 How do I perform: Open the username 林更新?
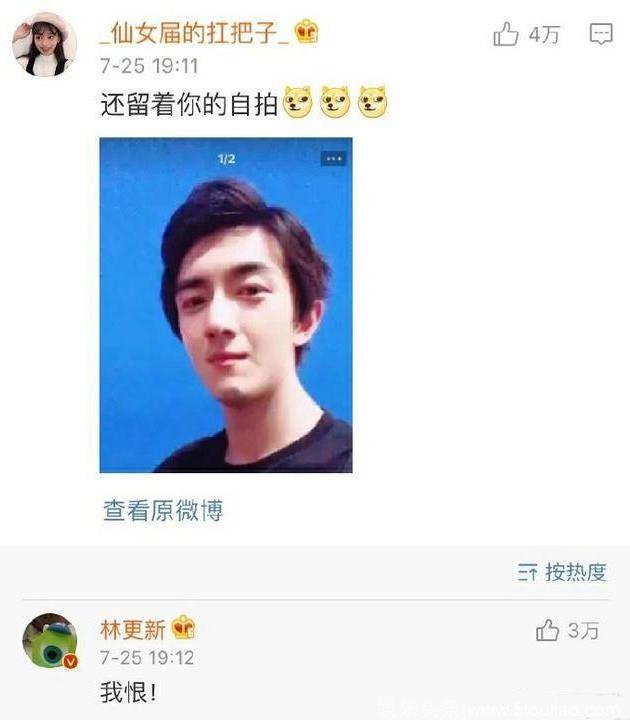(133, 629)
